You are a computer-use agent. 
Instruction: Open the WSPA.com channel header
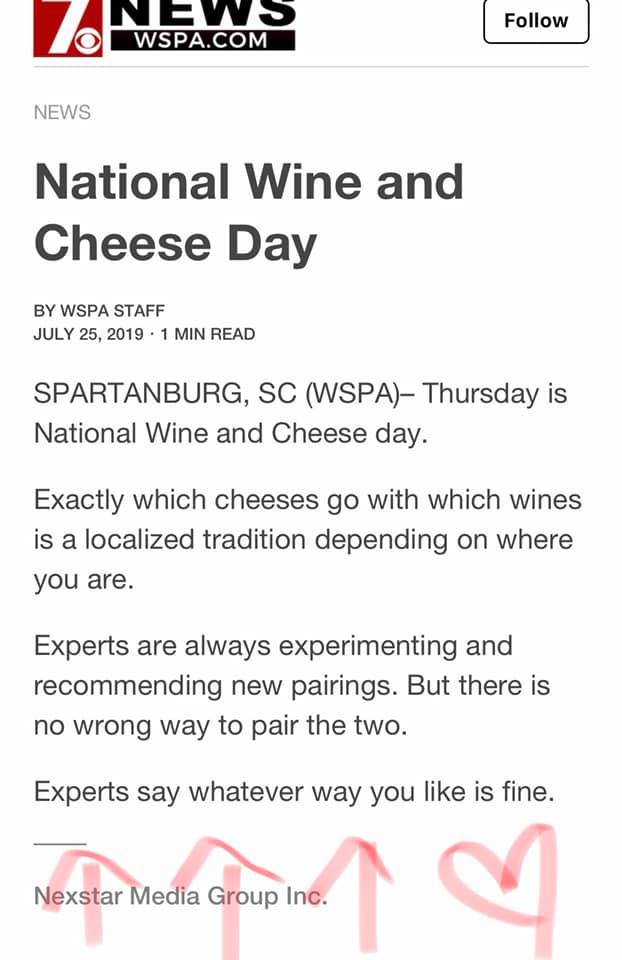[165, 27]
